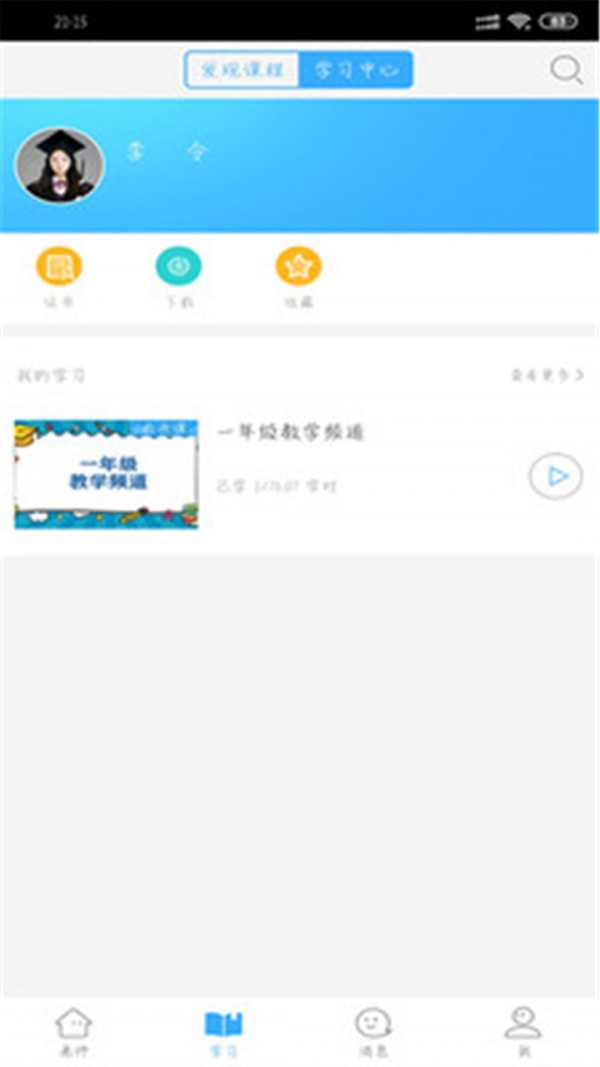600x1067 pixels.
Task: Select the 学习中心 segment
Action: click(x=355, y=71)
